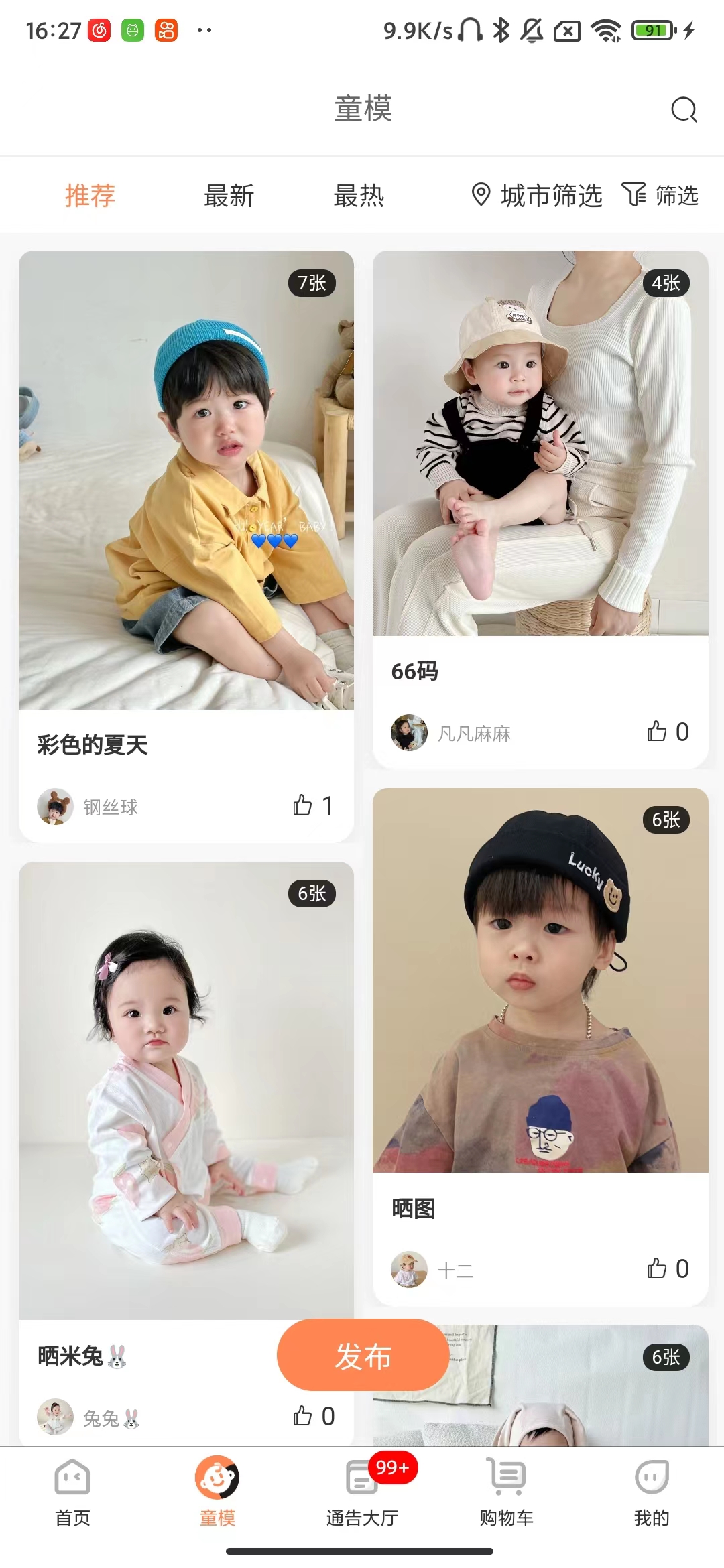Screen dimensions: 724x1568
Task: View 钢丝球's profile avatar
Action: click(55, 806)
